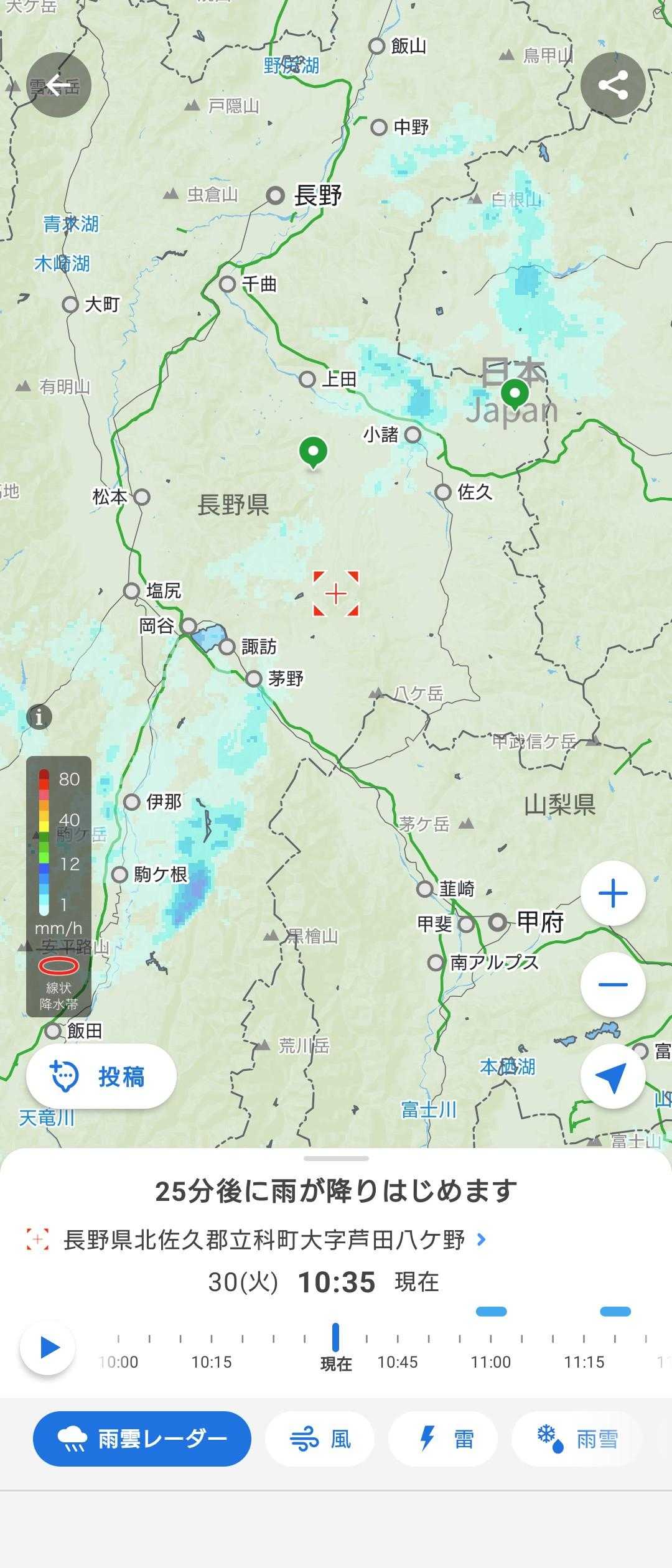Select the green pin above 長野県 label

[x=313, y=451]
